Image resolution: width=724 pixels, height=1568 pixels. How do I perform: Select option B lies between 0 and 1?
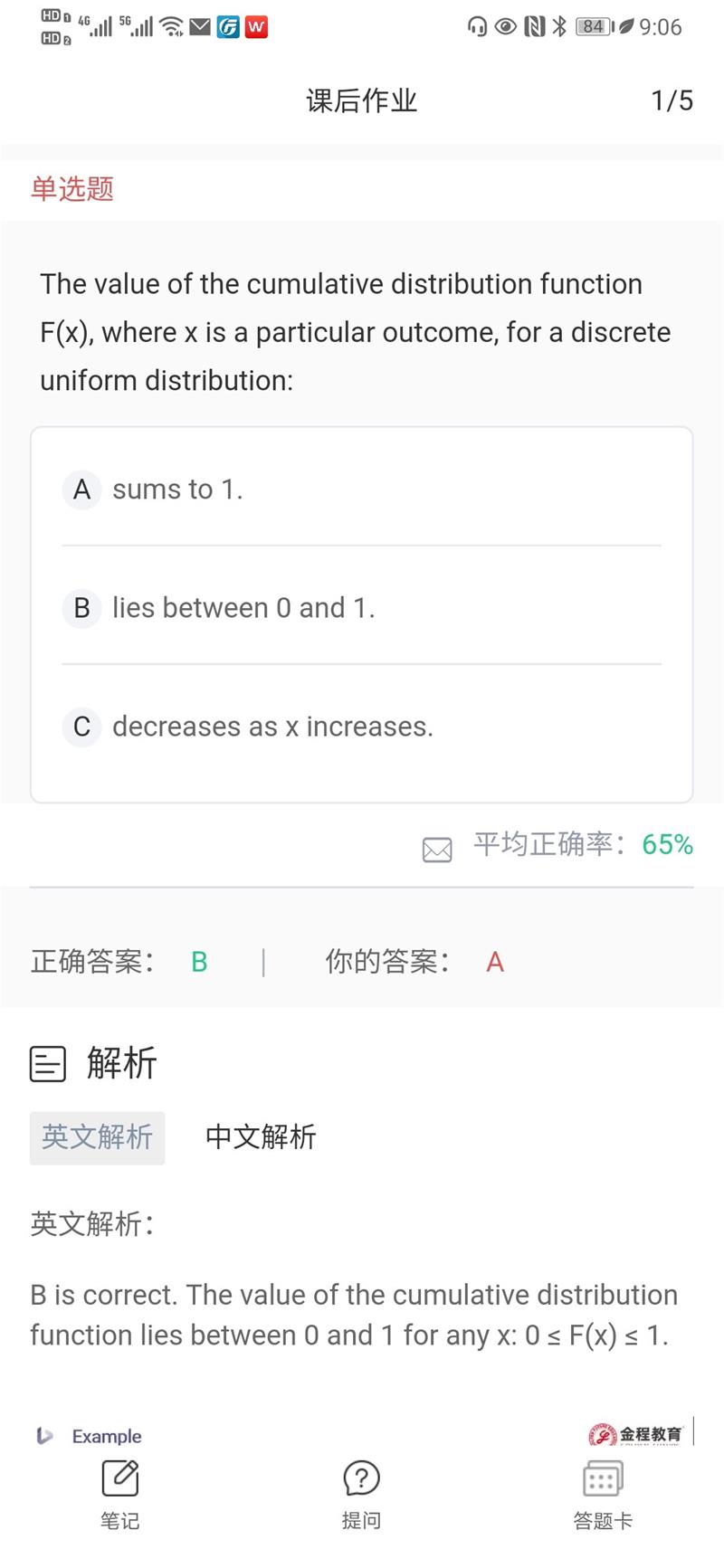tap(360, 608)
